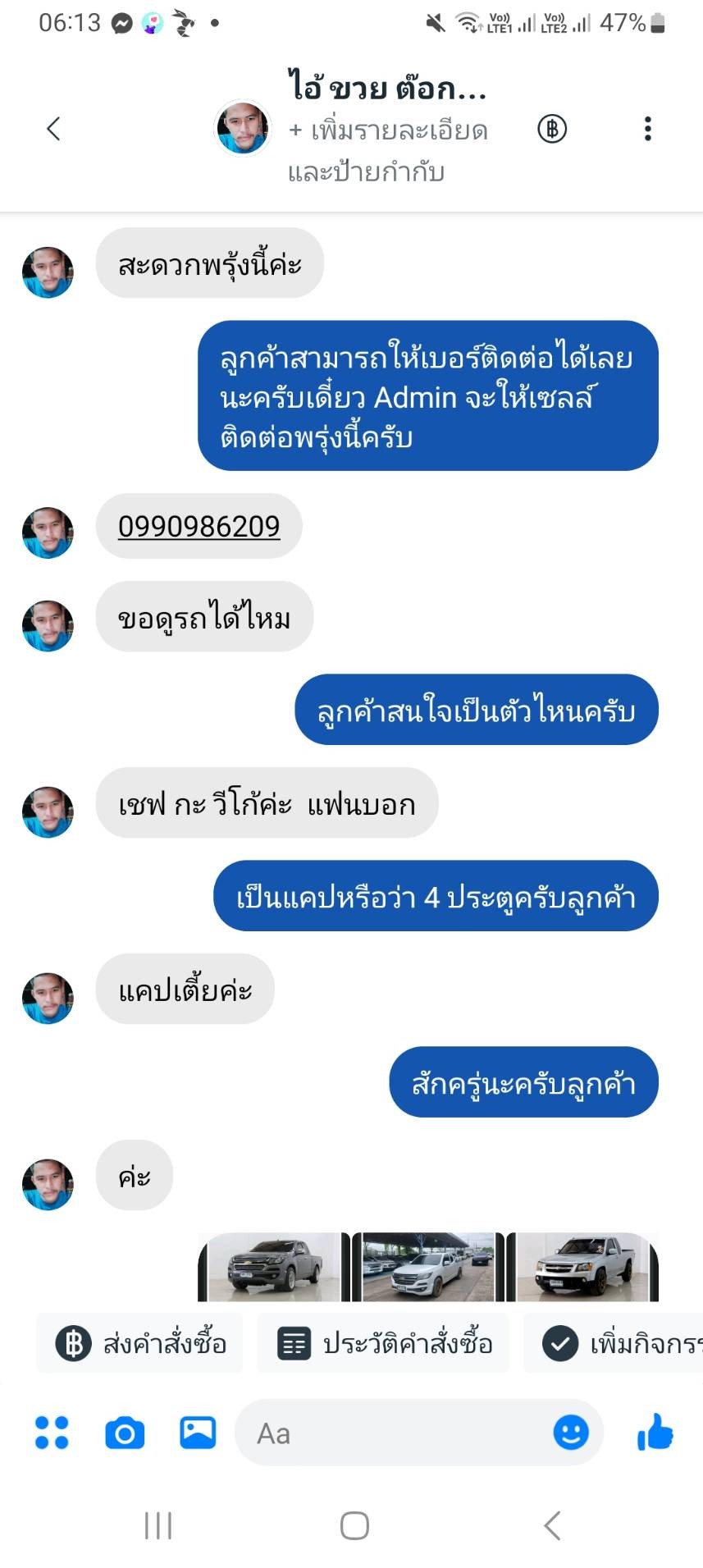The width and height of the screenshot is (703, 1568).
Task: Tap the baht payment icon in header
Action: 552,129
